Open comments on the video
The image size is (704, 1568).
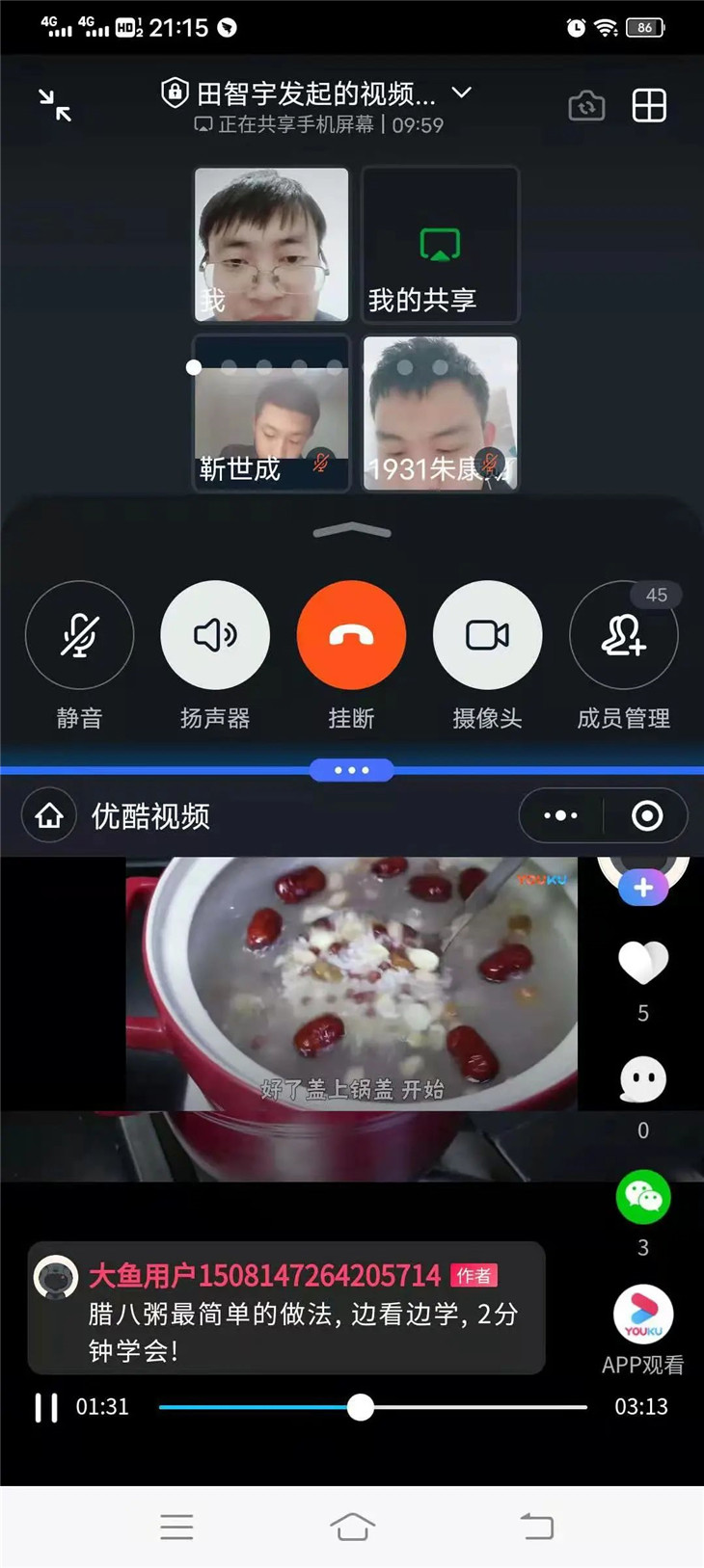643,1079
